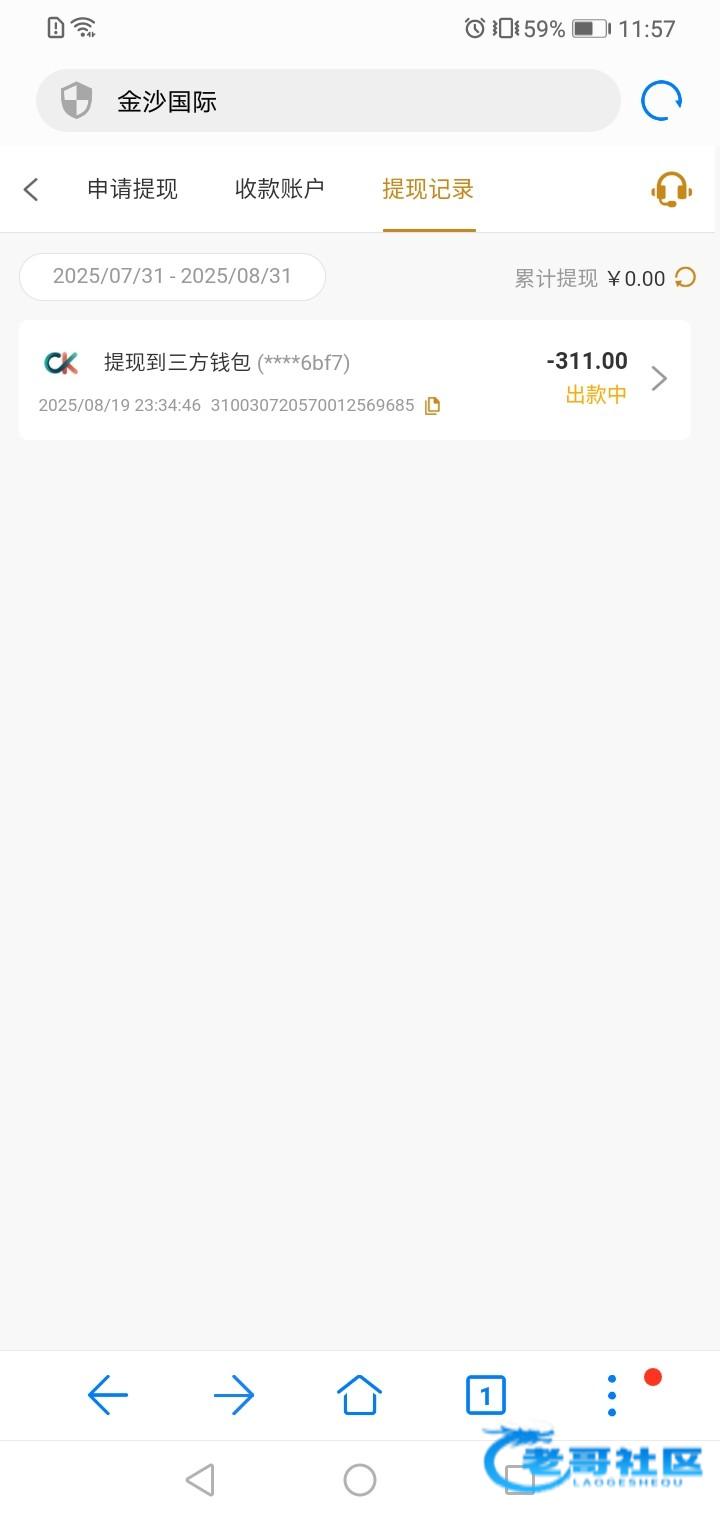
Task: Go to the previous page in browser
Action: (x=108, y=1395)
